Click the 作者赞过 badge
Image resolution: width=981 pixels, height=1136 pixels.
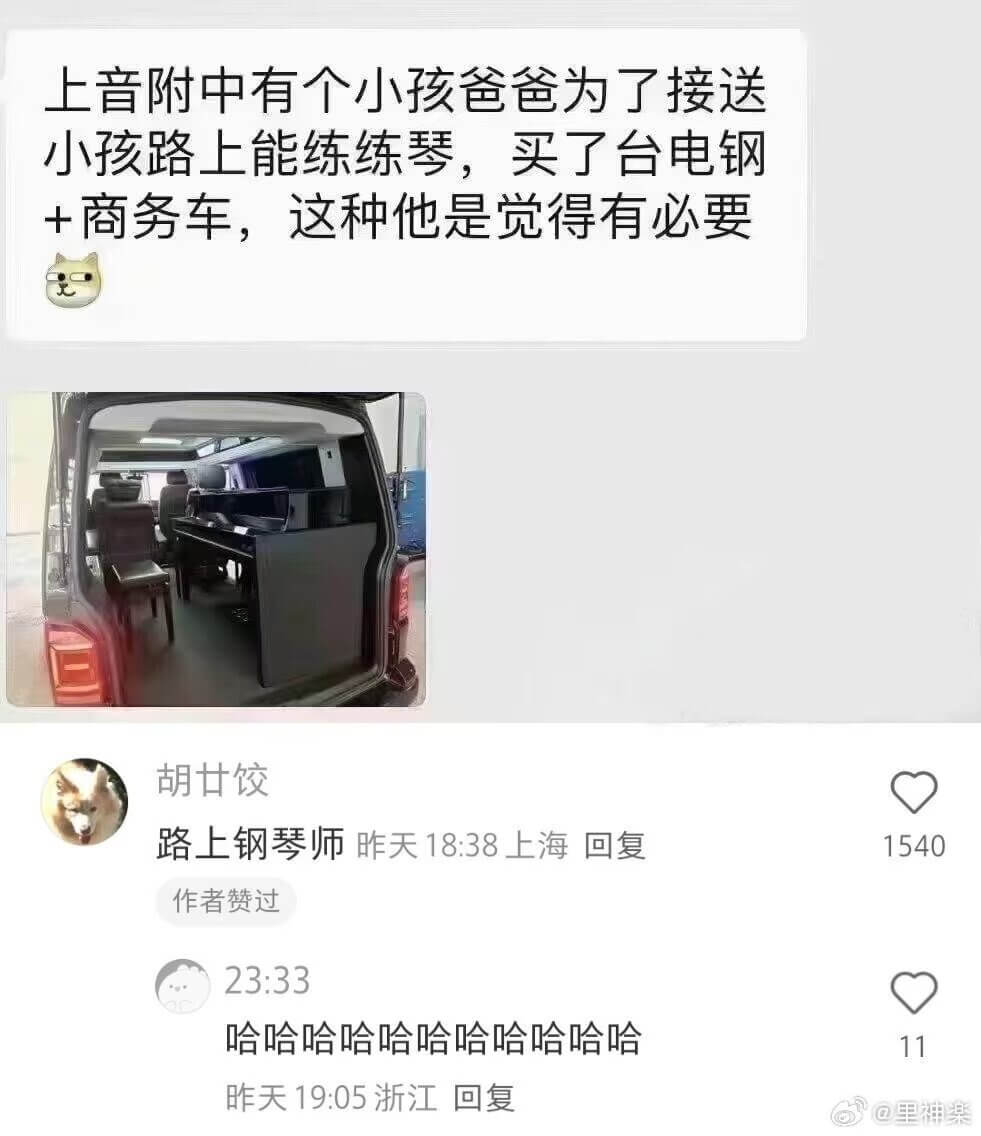point(225,901)
